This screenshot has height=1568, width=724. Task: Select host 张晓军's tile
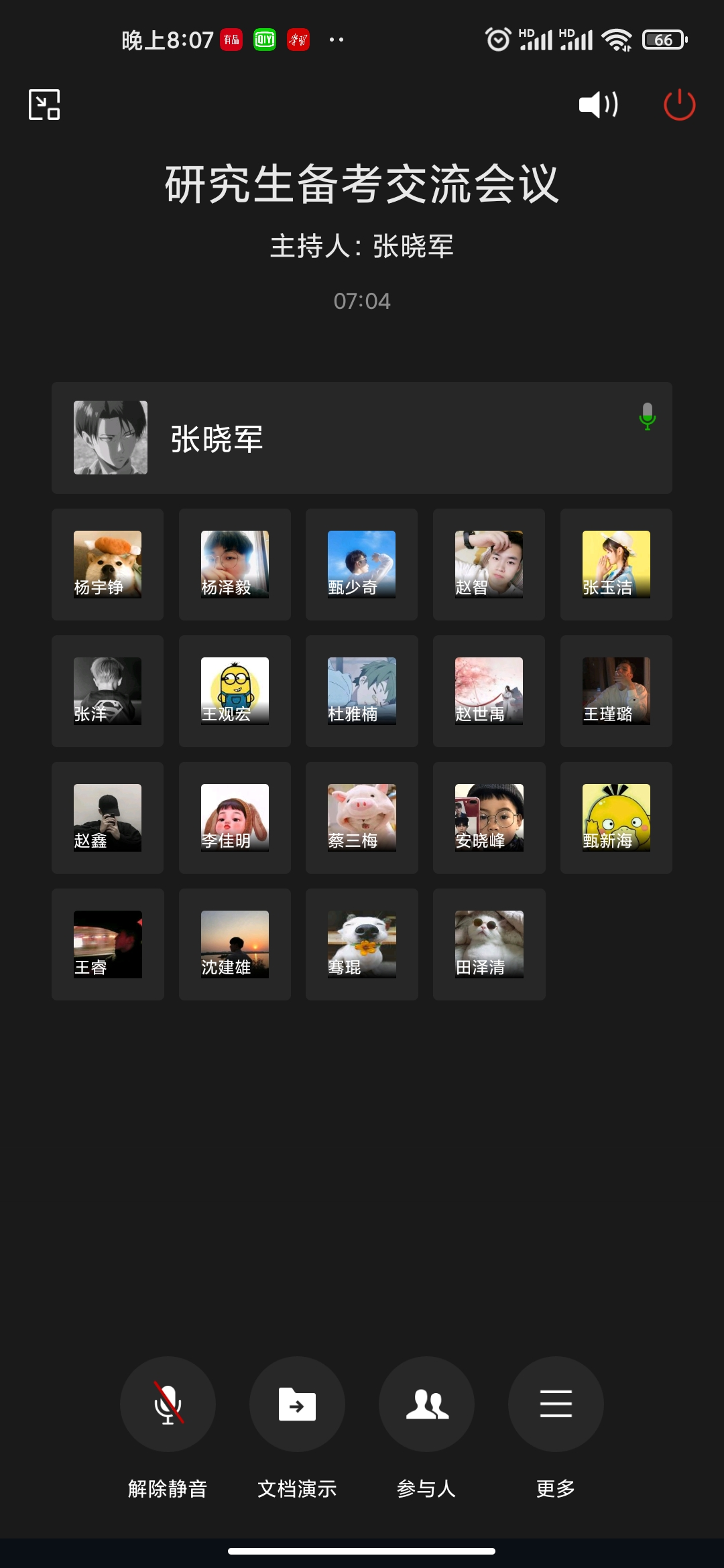click(362, 438)
